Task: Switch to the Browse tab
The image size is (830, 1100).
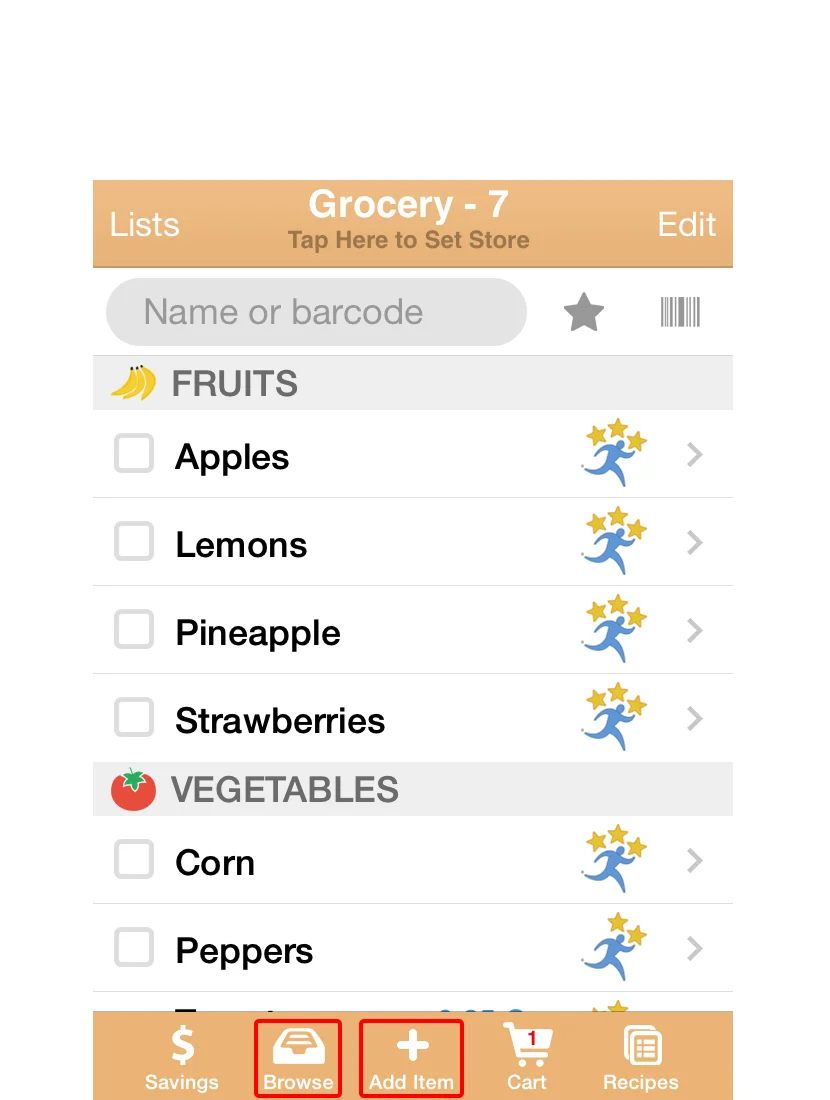Action: tap(298, 1058)
